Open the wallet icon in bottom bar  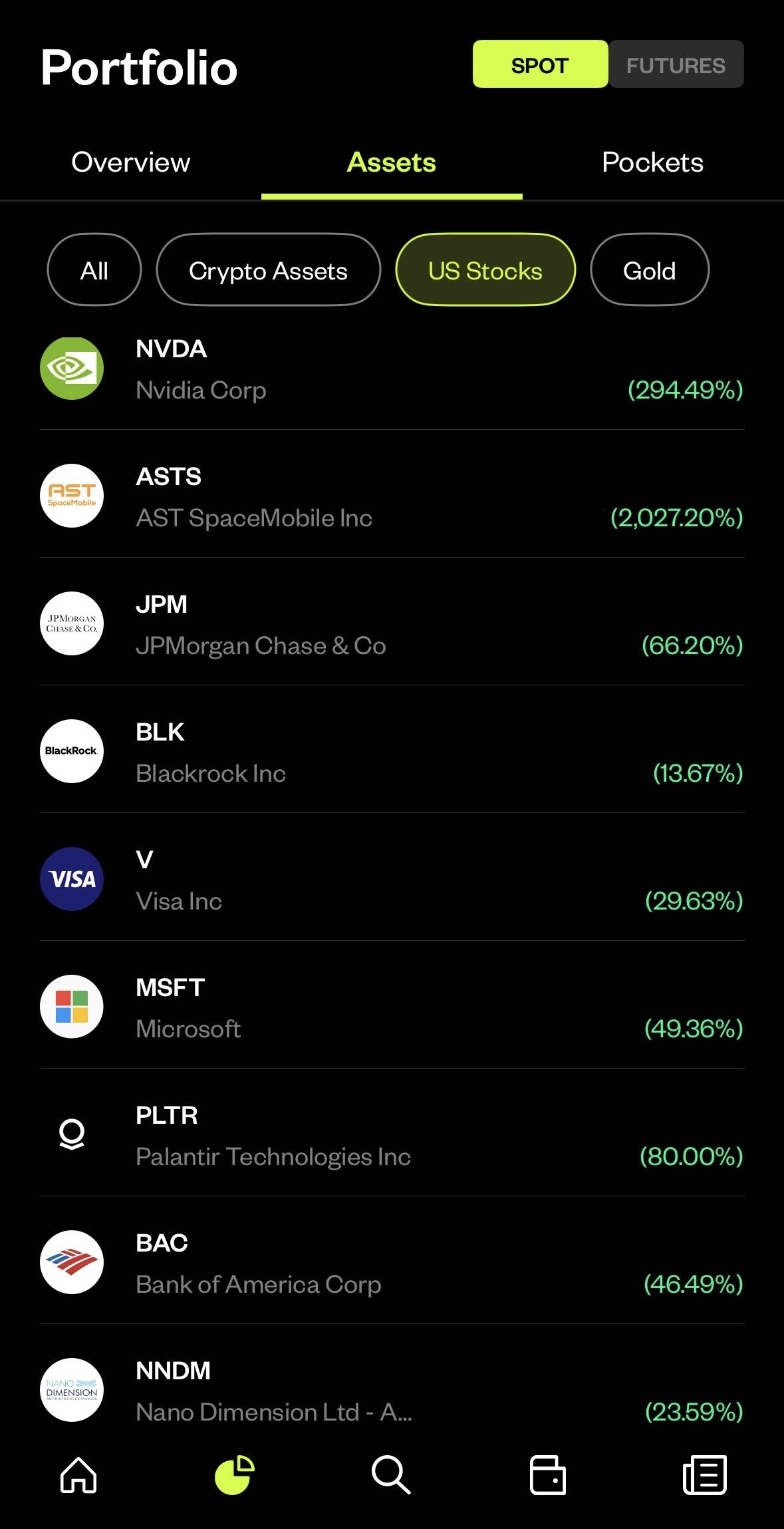click(x=547, y=1476)
